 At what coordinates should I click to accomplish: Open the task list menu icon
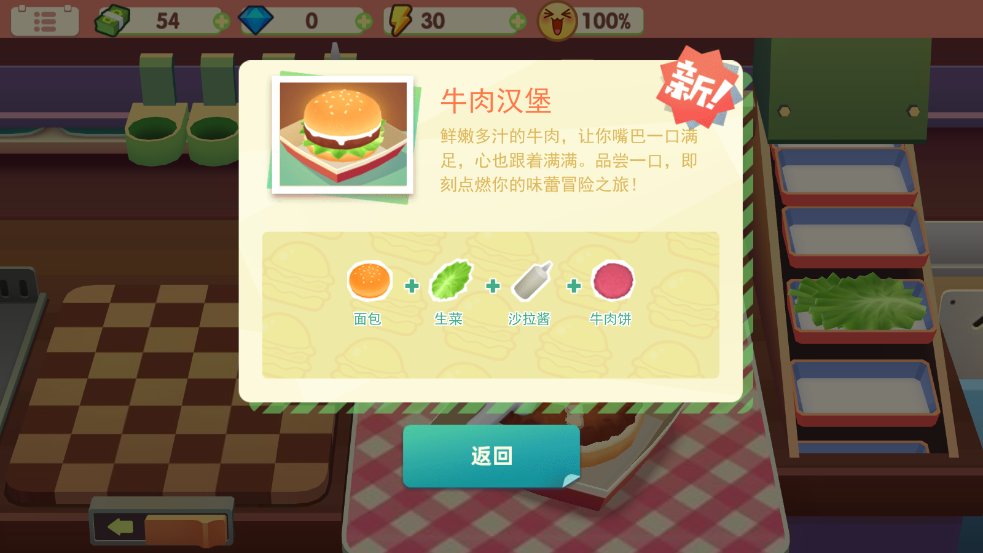(x=45, y=20)
